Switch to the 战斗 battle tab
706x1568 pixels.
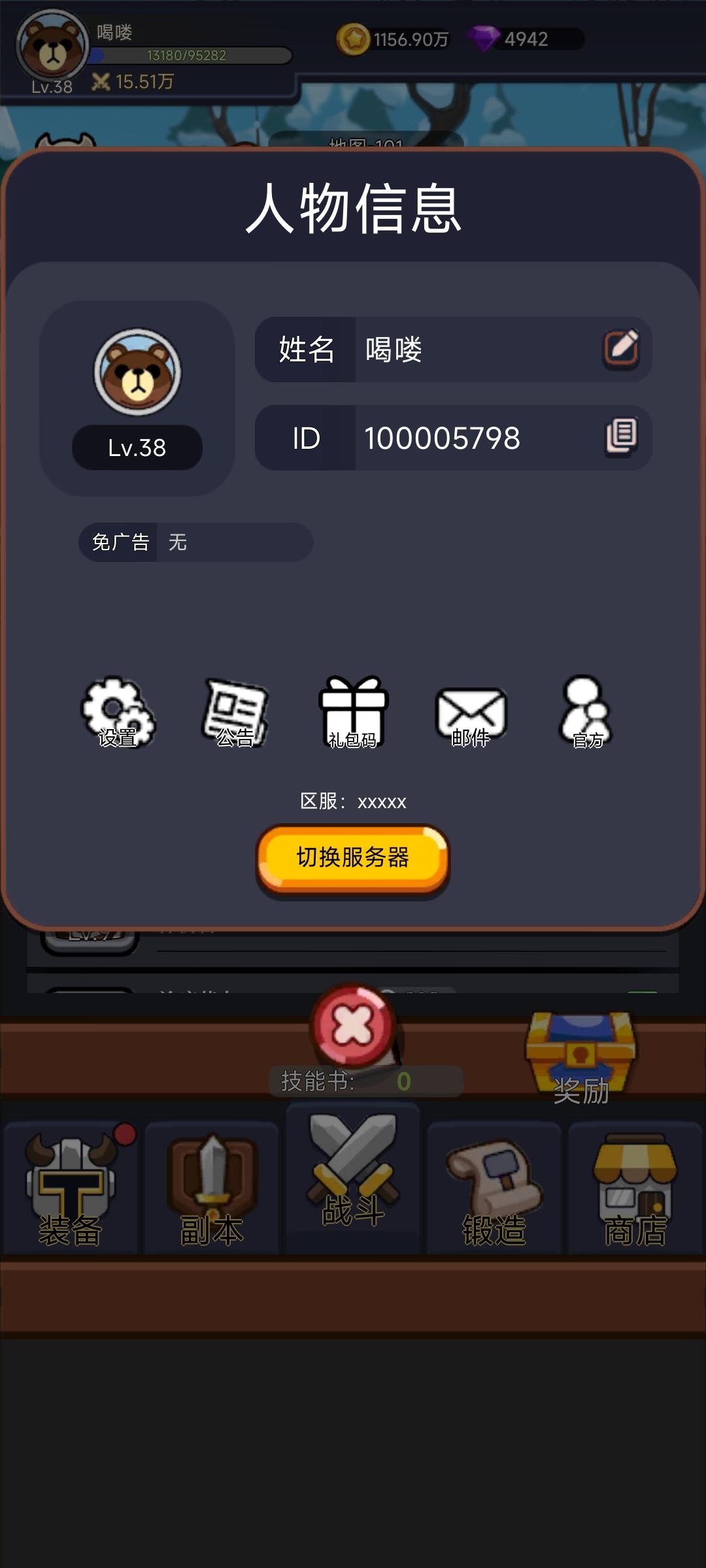click(353, 1176)
